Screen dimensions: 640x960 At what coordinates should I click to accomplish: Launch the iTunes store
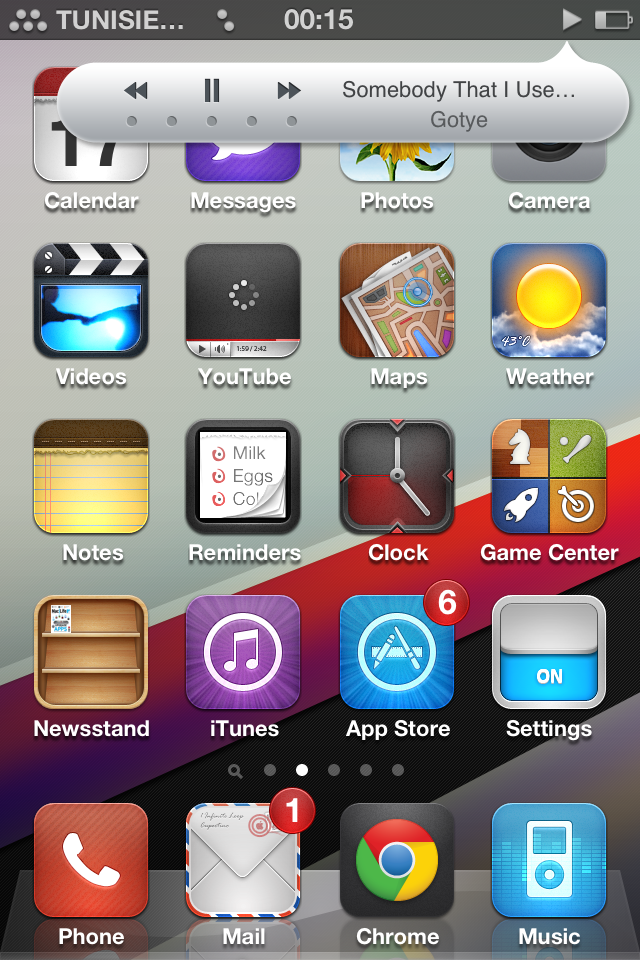coord(243,652)
